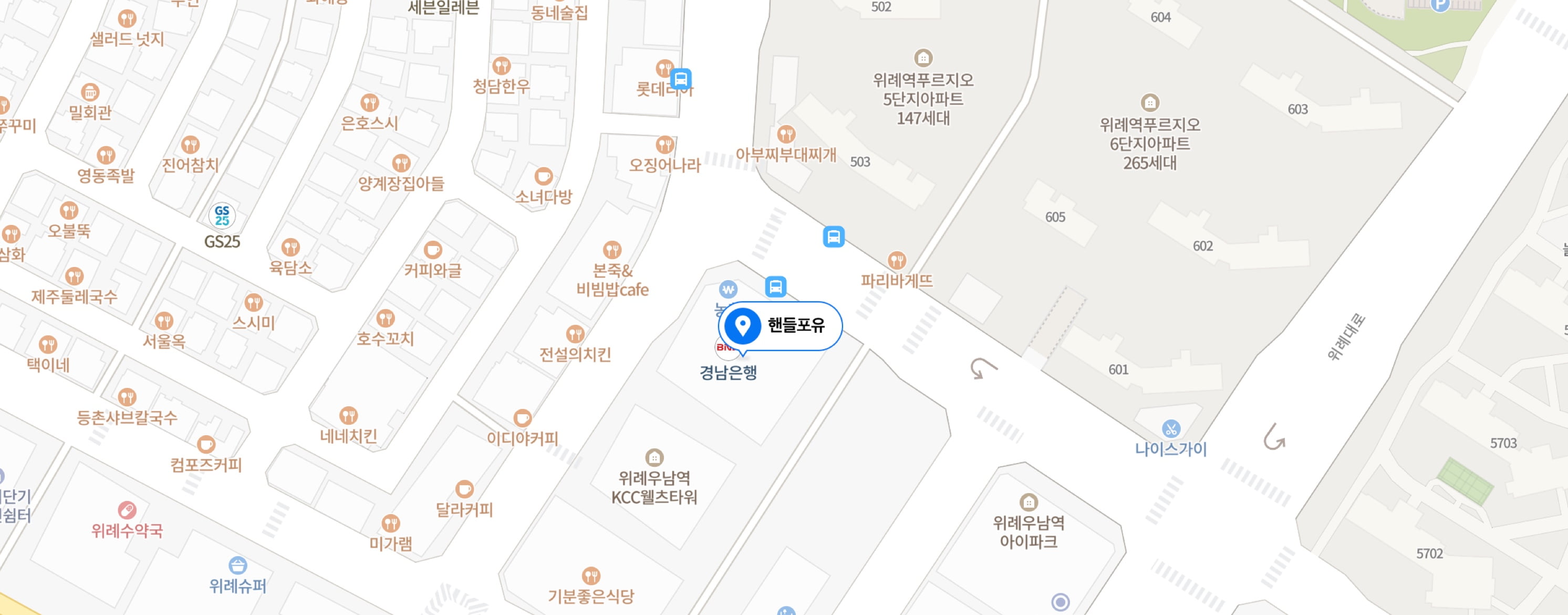Open the 위례수약국 pharmacy marker
This screenshot has width=1568, height=615.
point(127,510)
